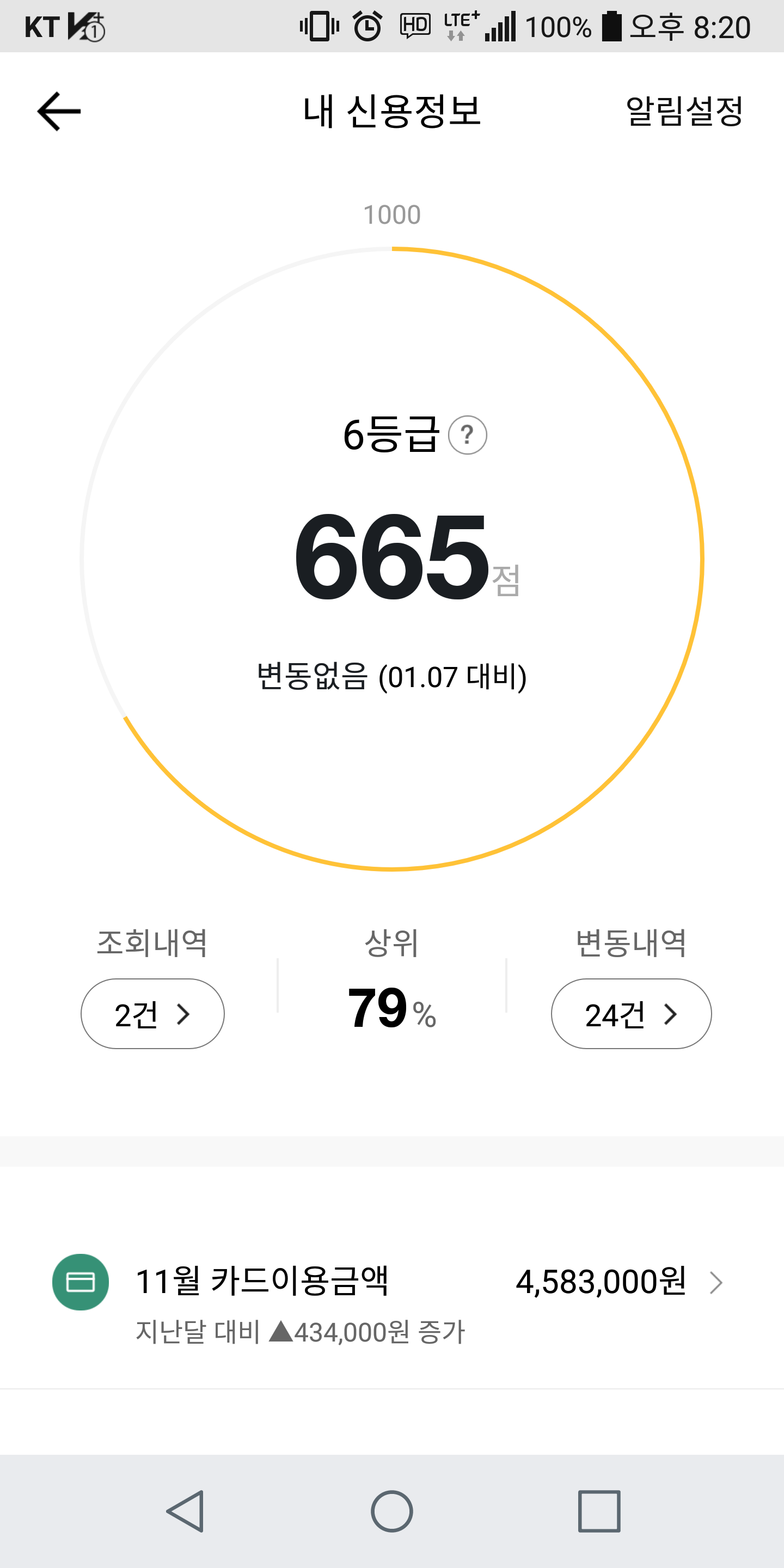Open the recent apps view
The width and height of the screenshot is (784, 1568).
pyautogui.click(x=599, y=1511)
